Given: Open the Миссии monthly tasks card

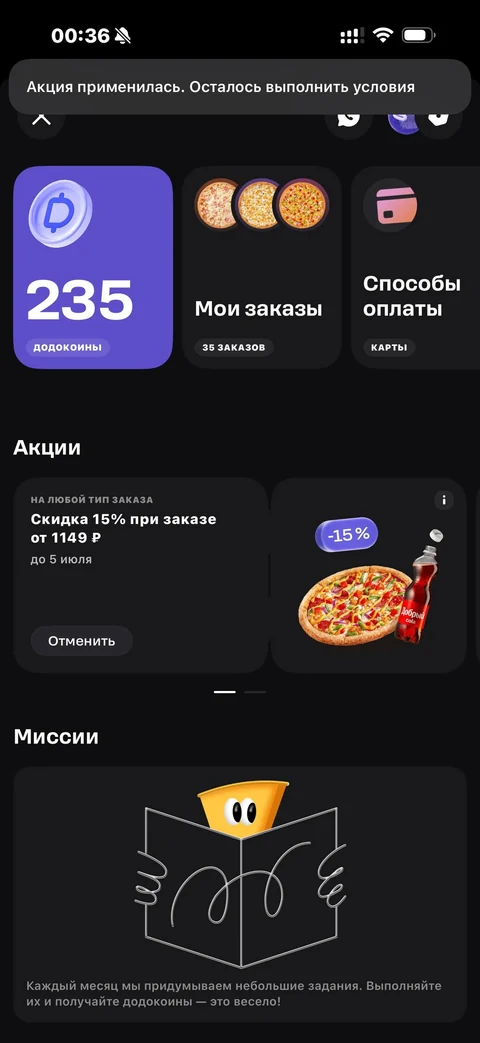Looking at the screenshot, I should (x=240, y=894).
